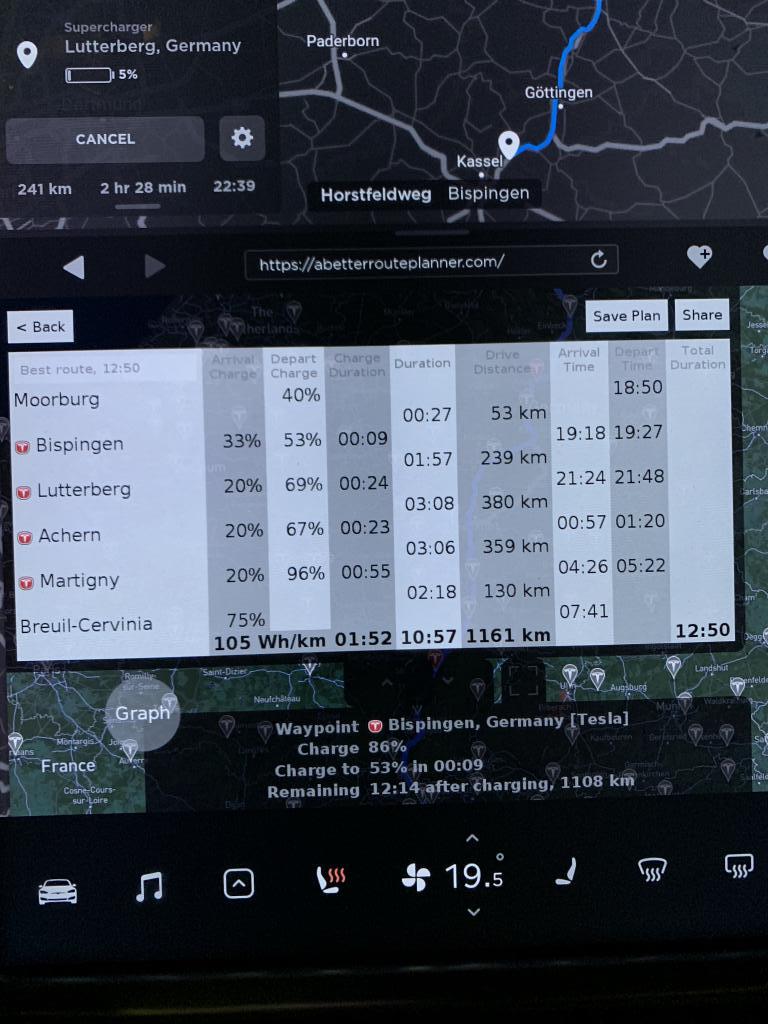Select the Lutterberg charging stop row

[84, 490]
